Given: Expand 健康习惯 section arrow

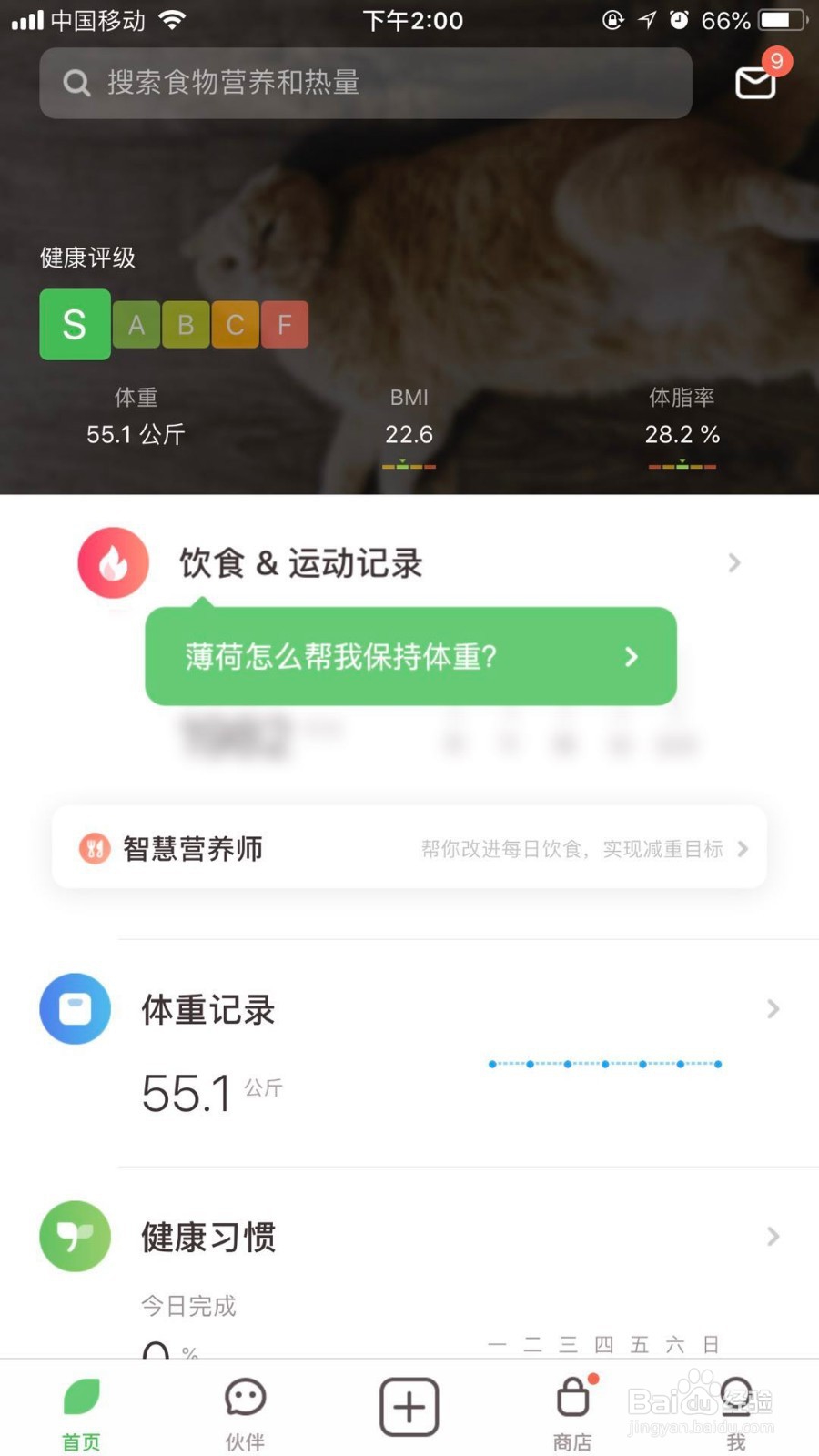Looking at the screenshot, I should point(773,1236).
